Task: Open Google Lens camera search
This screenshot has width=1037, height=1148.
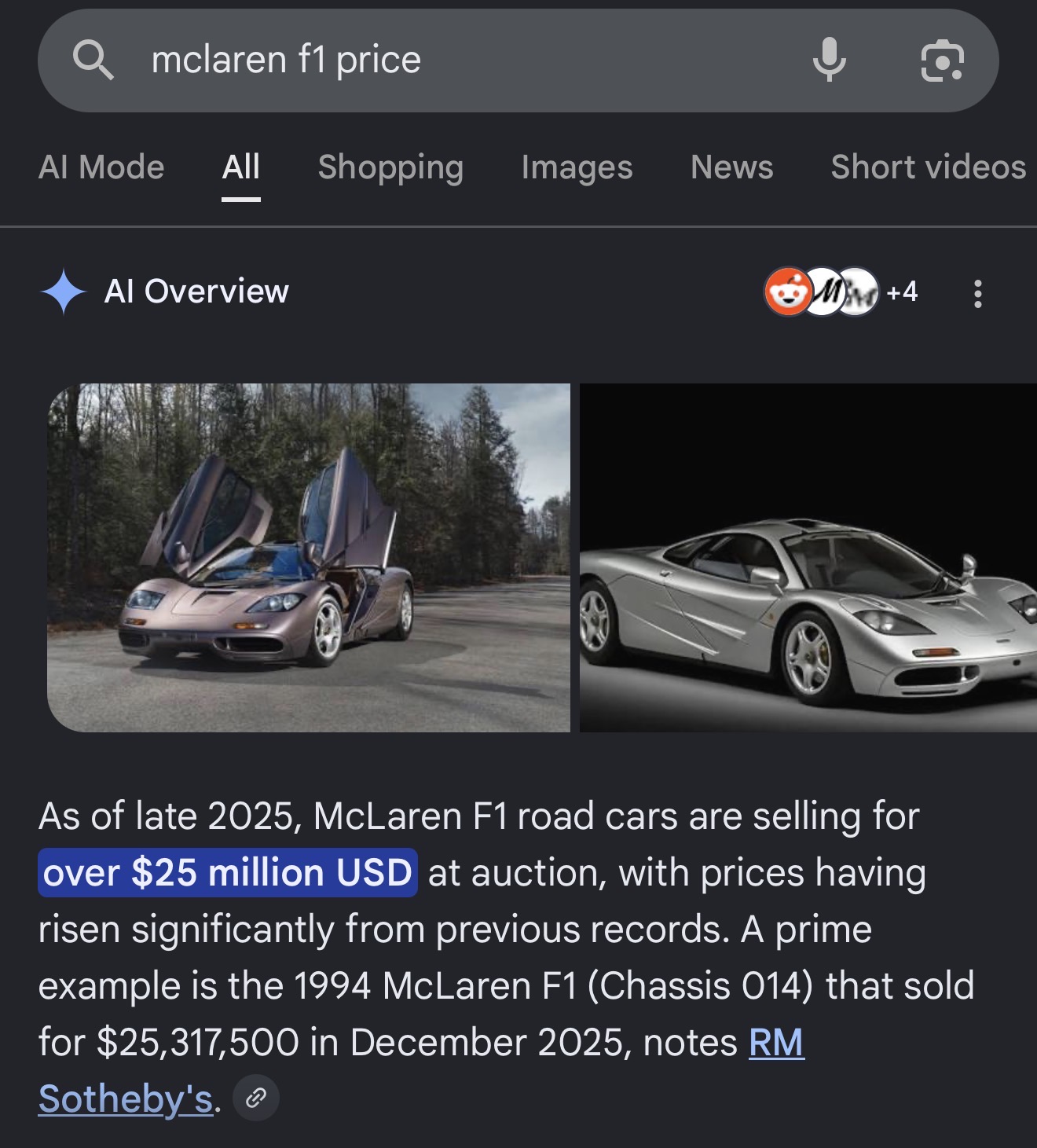Action: click(x=942, y=61)
